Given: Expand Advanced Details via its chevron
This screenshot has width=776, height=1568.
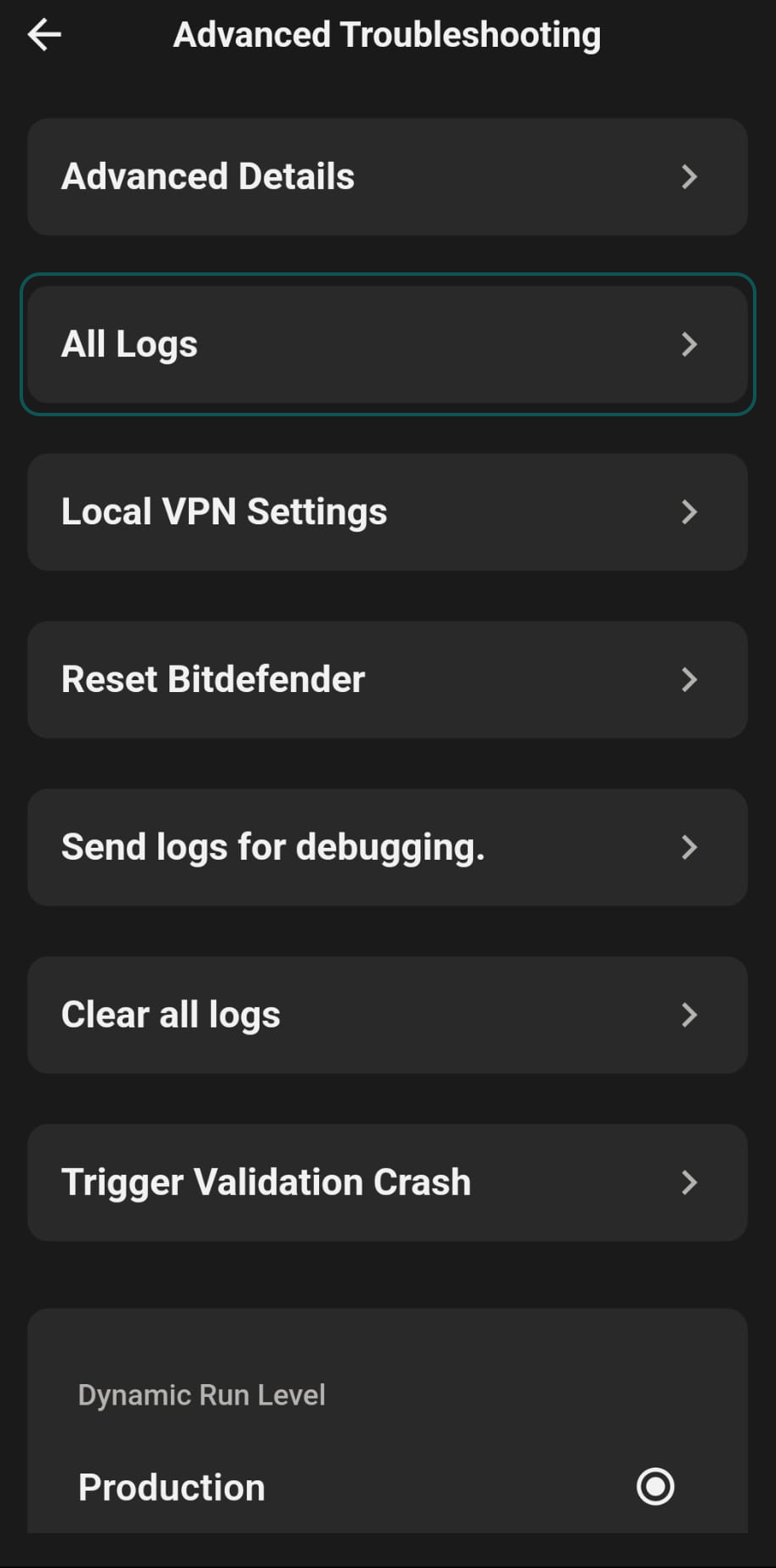Looking at the screenshot, I should [x=689, y=177].
